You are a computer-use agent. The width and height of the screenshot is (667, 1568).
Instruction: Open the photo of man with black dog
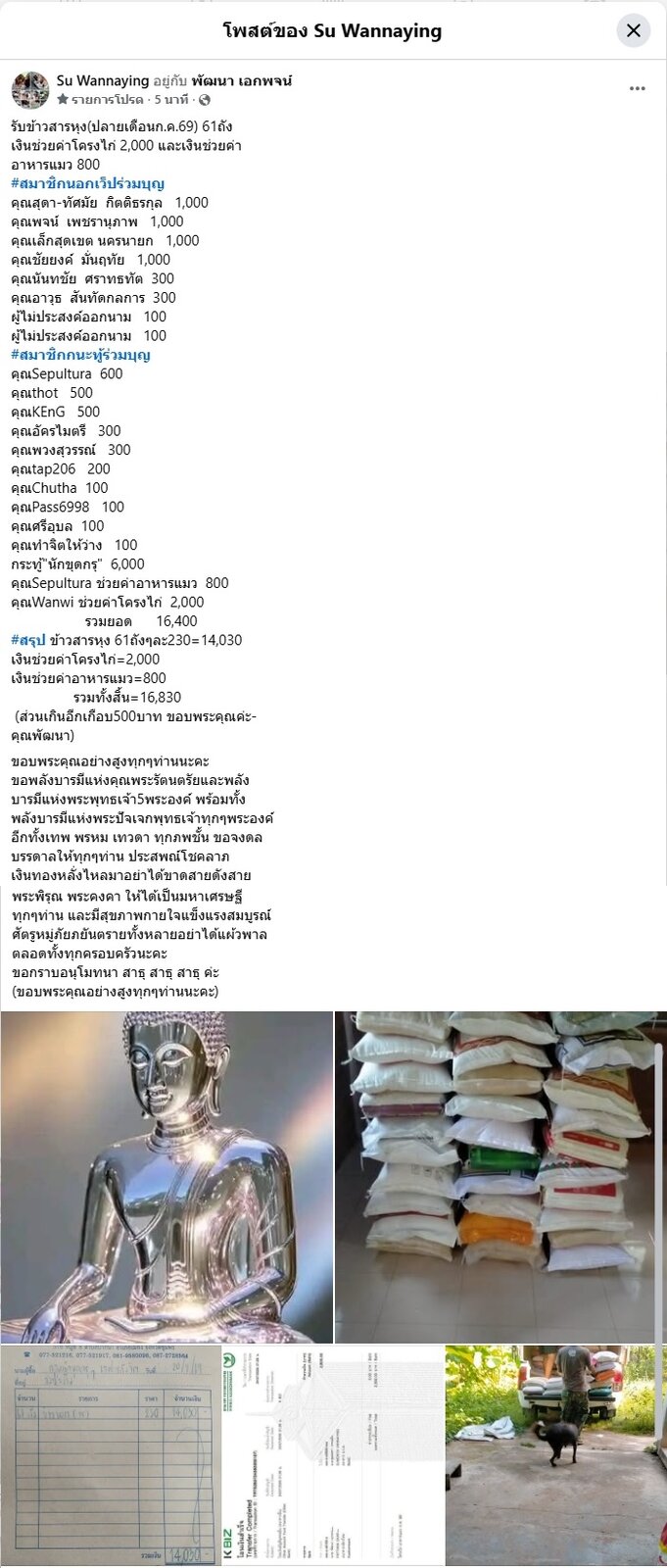555,1456
